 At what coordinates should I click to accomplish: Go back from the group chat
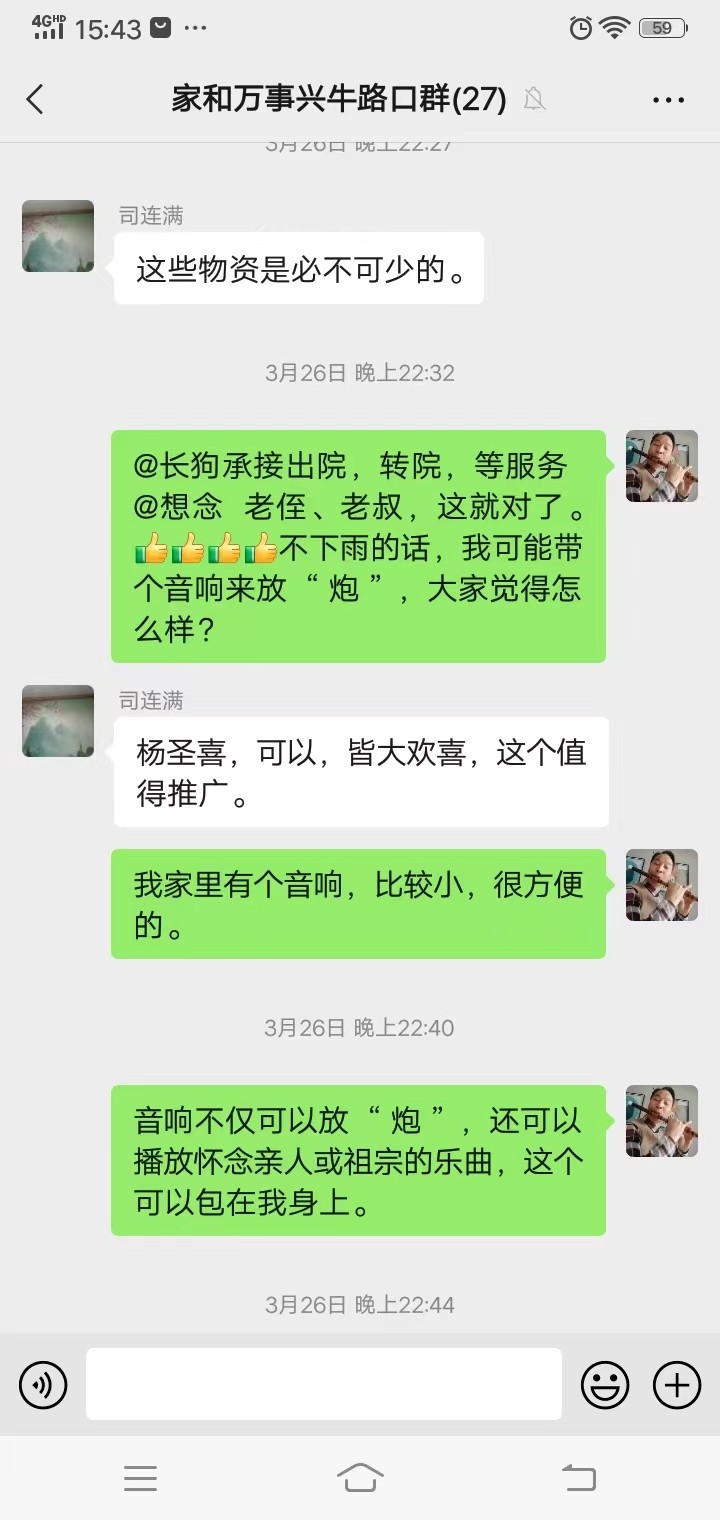36,99
